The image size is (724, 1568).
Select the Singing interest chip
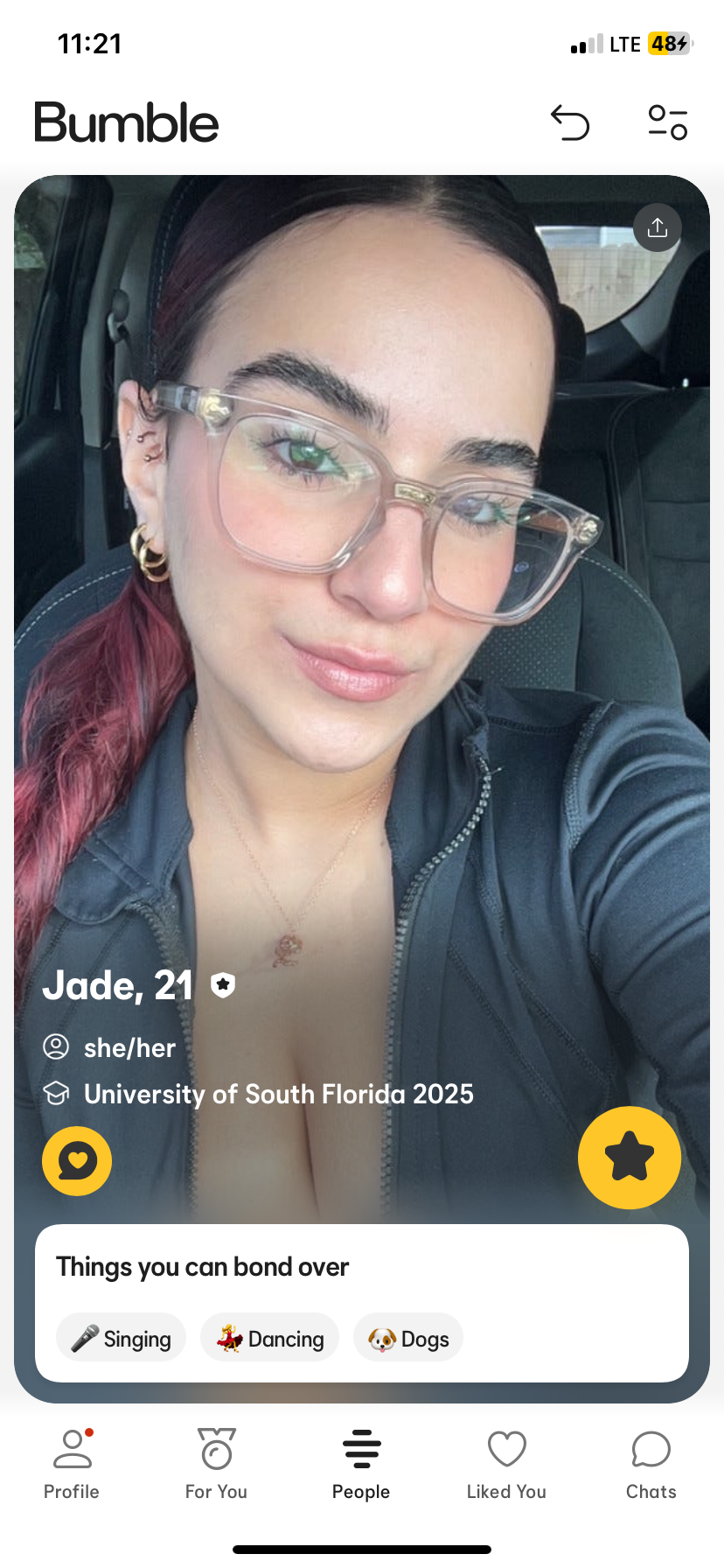tap(122, 1338)
